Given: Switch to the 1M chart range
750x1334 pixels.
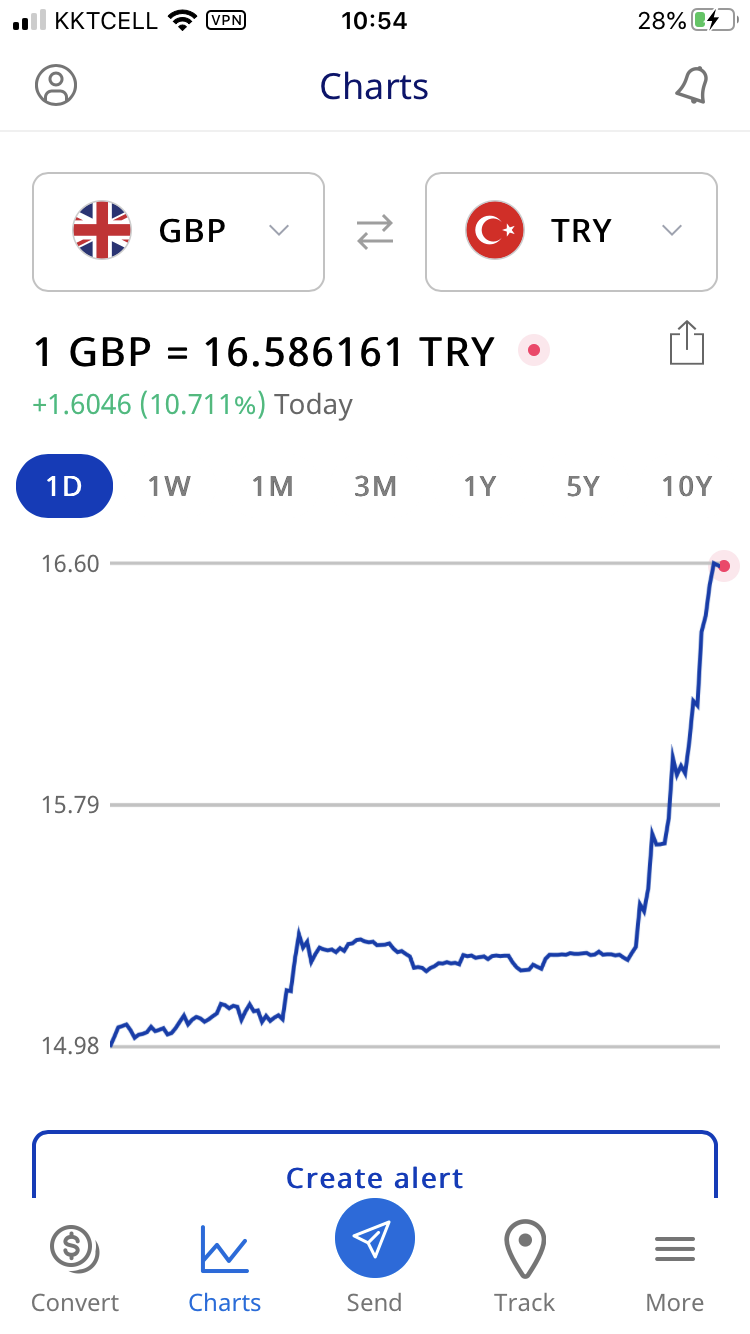Looking at the screenshot, I should 272,486.
